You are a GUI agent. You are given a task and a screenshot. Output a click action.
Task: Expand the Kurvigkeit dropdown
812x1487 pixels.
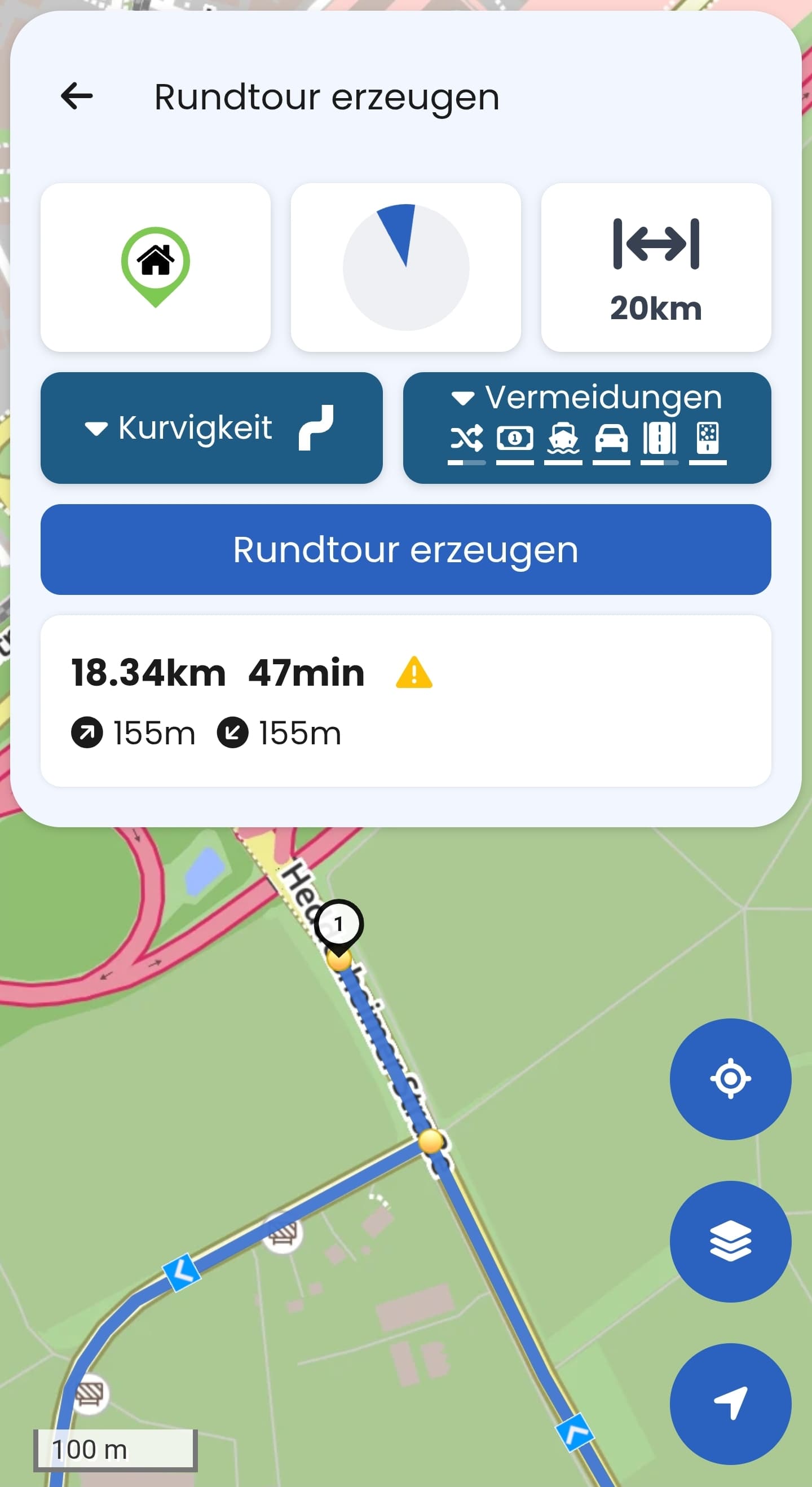(x=211, y=428)
